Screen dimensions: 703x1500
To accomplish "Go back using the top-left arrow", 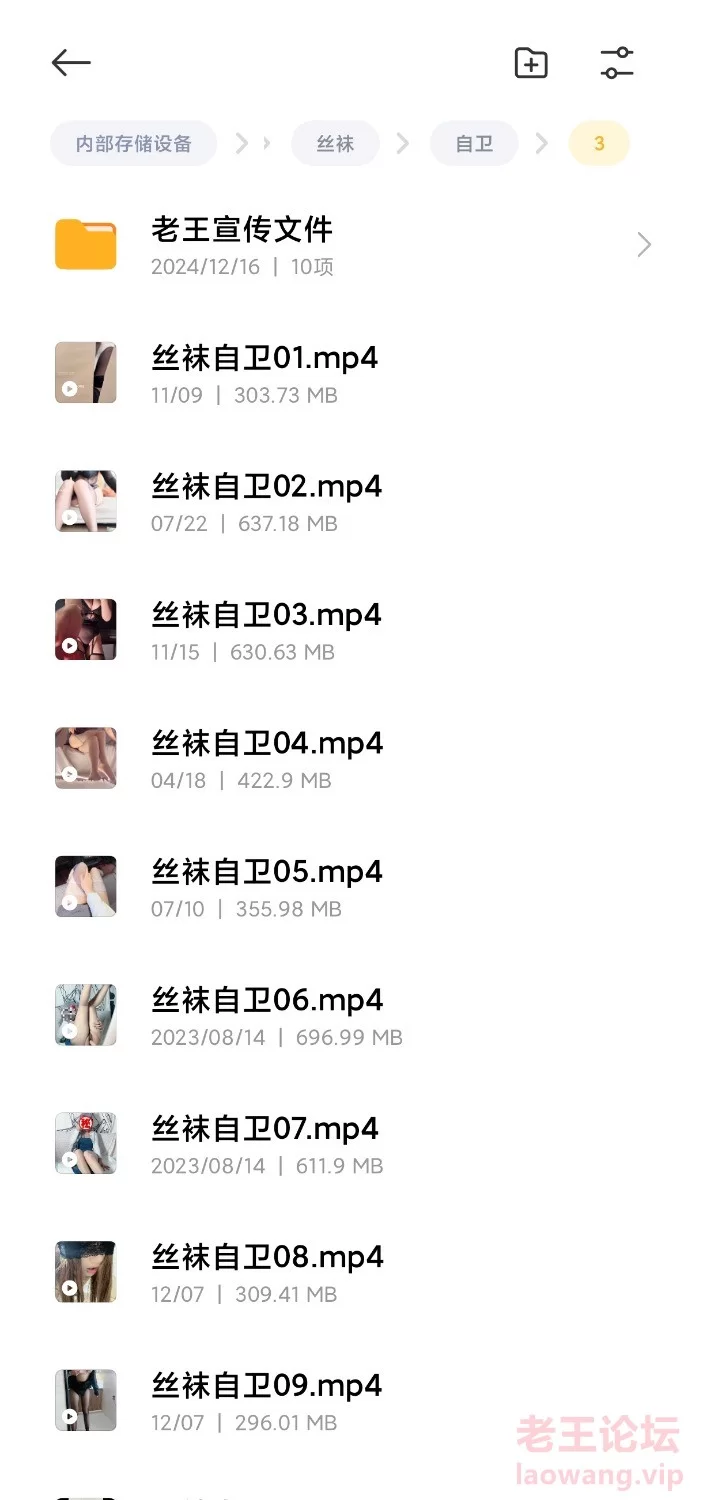I will click(x=71, y=63).
